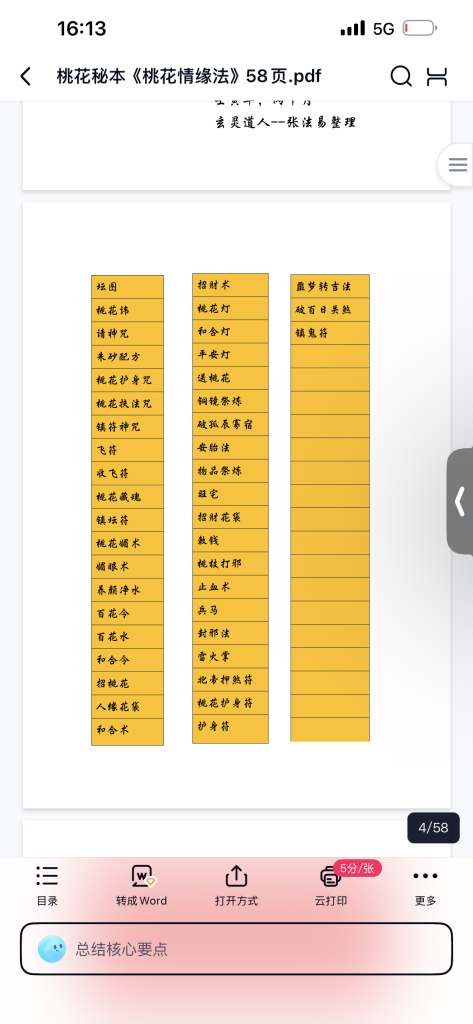Open the floating outline menu button
Image resolution: width=473 pixels, height=1024 pixels.
pyautogui.click(x=457, y=165)
